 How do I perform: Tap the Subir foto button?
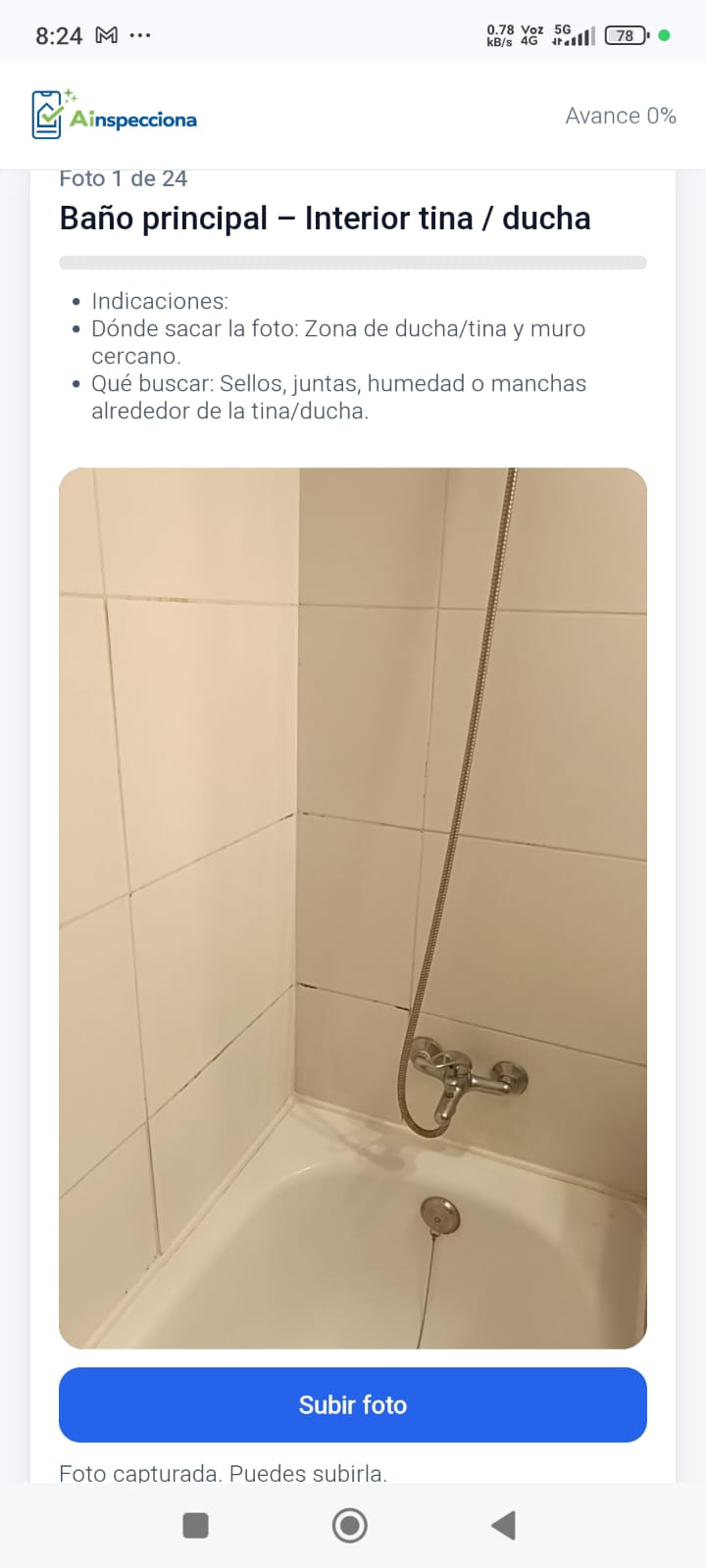(x=353, y=1404)
